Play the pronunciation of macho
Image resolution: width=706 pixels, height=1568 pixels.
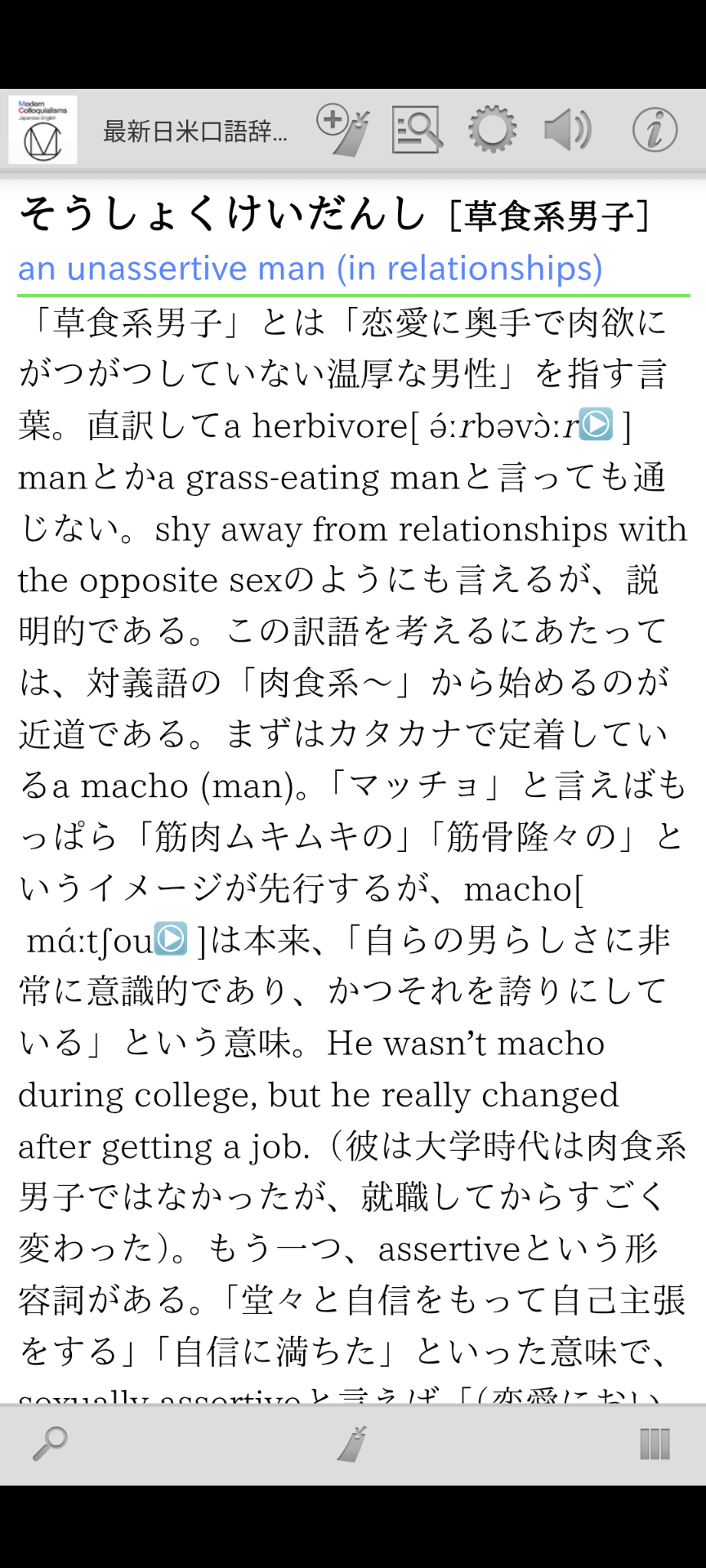coord(171,938)
